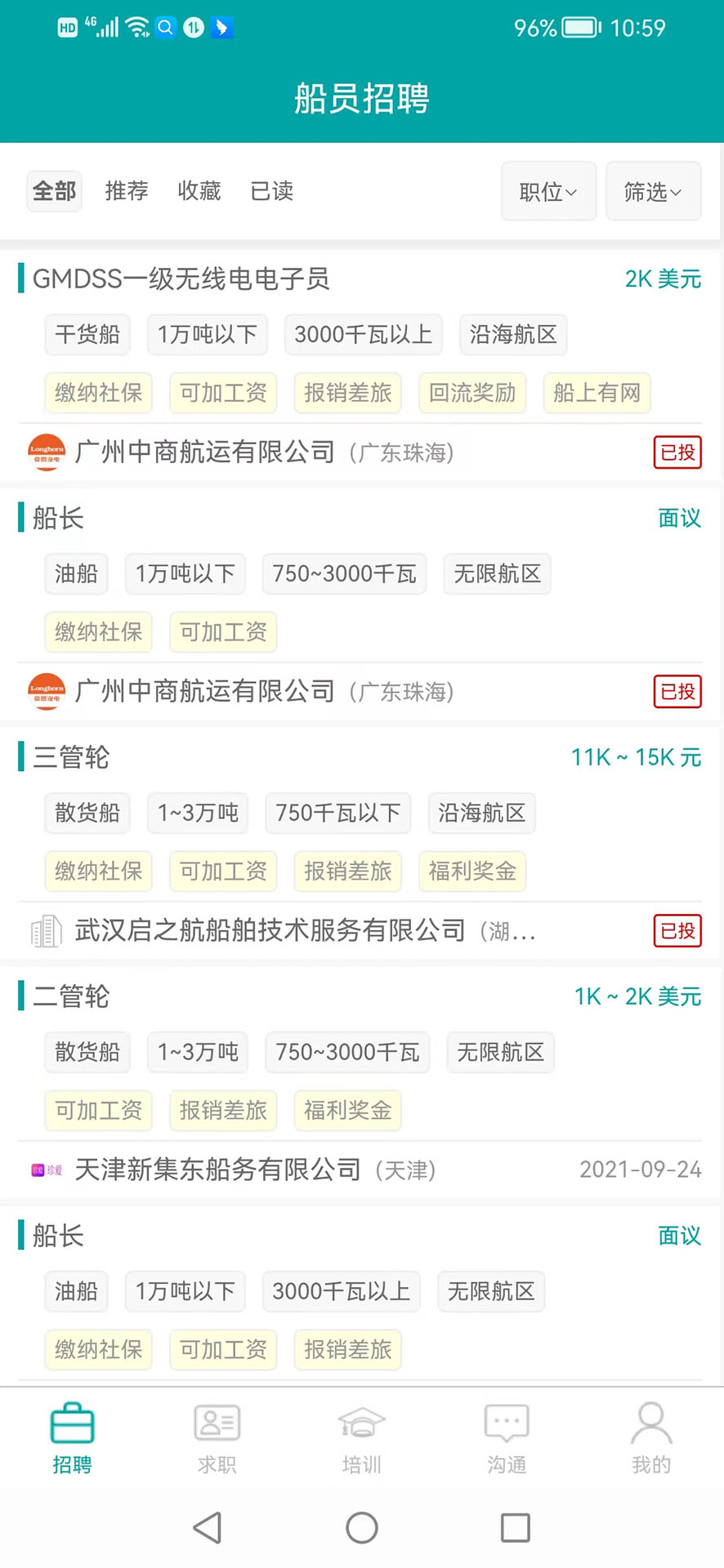Screen dimensions: 724x1568
Task: Tap the system back button
Action: click(208, 1527)
